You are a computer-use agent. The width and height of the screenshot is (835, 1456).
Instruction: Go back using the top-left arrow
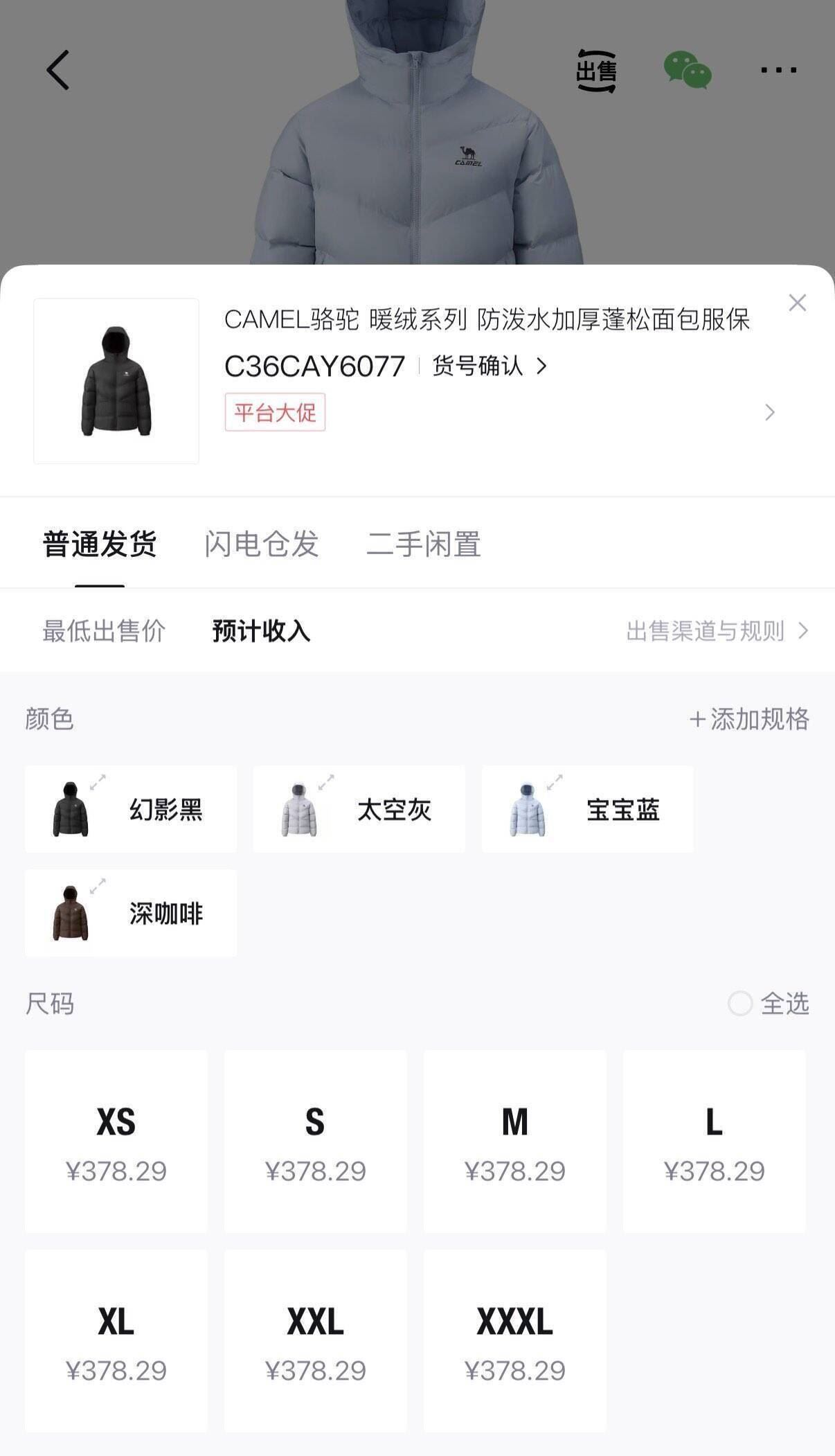pyautogui.click(x=58, y=70)
